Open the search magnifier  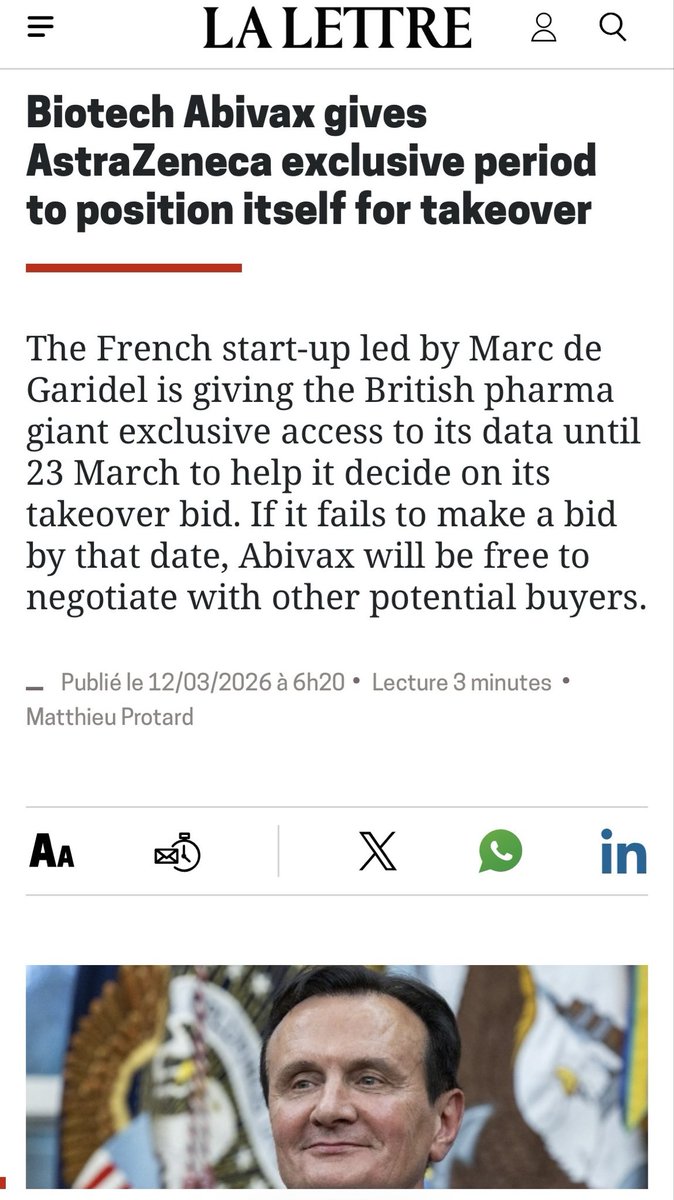[613, 28]
